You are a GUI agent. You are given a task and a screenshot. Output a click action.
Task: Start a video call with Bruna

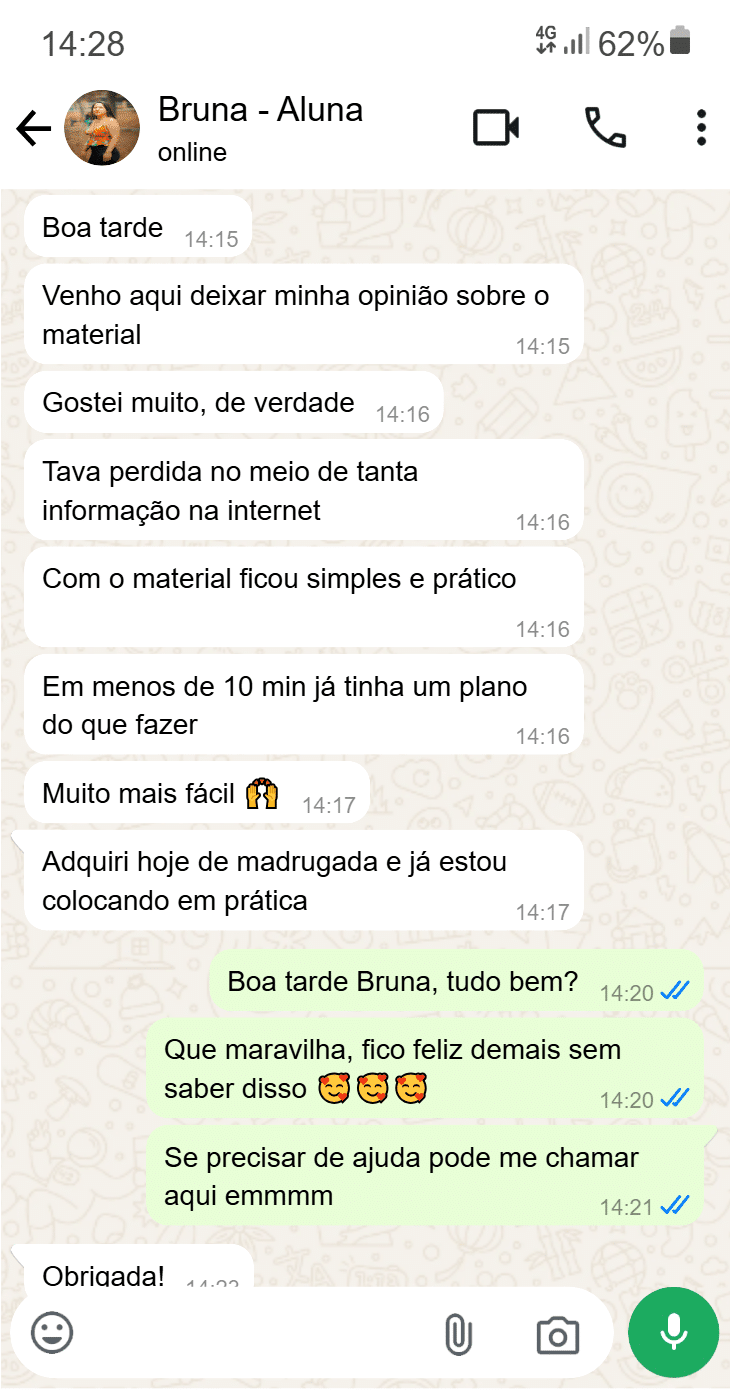click(x=496, y=128)
